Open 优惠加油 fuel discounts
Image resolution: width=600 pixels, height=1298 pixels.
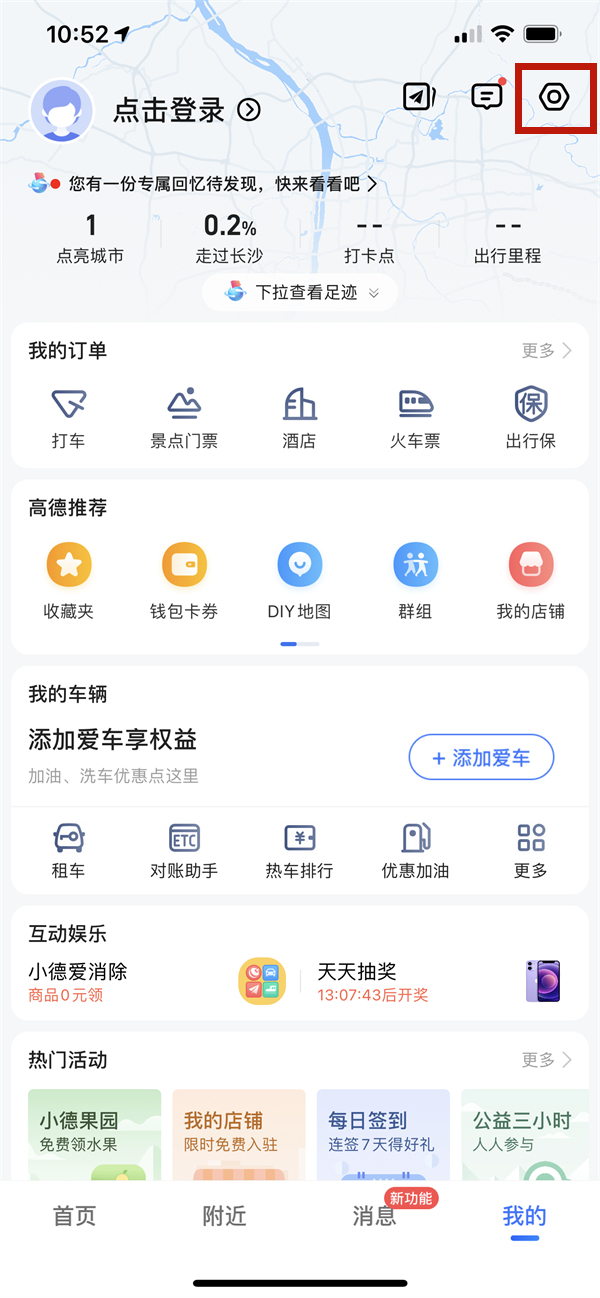pos(415,850)
